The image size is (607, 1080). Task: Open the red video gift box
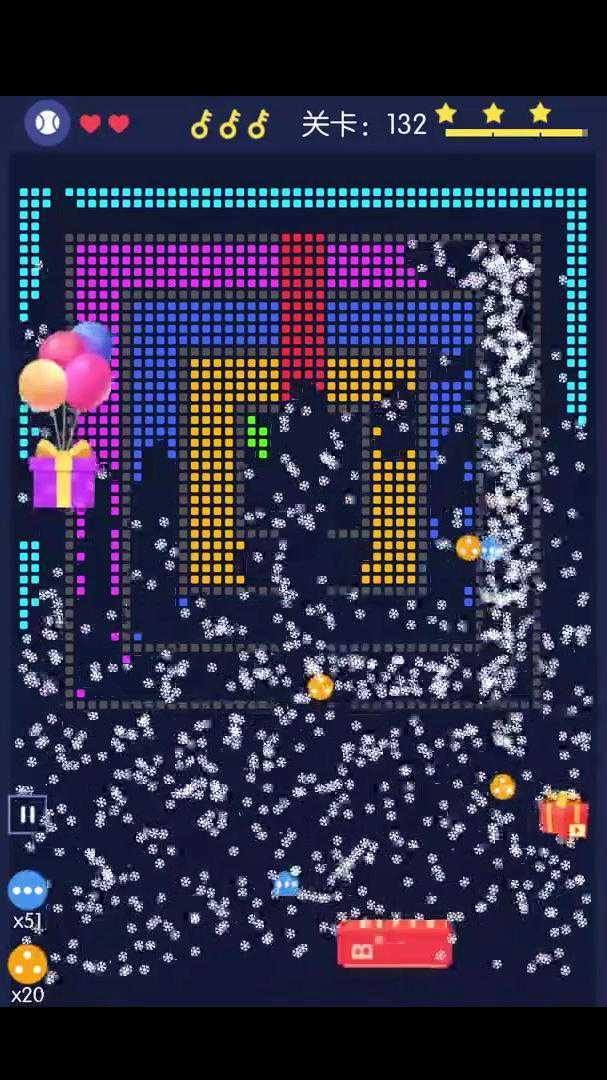coord(564,815)
